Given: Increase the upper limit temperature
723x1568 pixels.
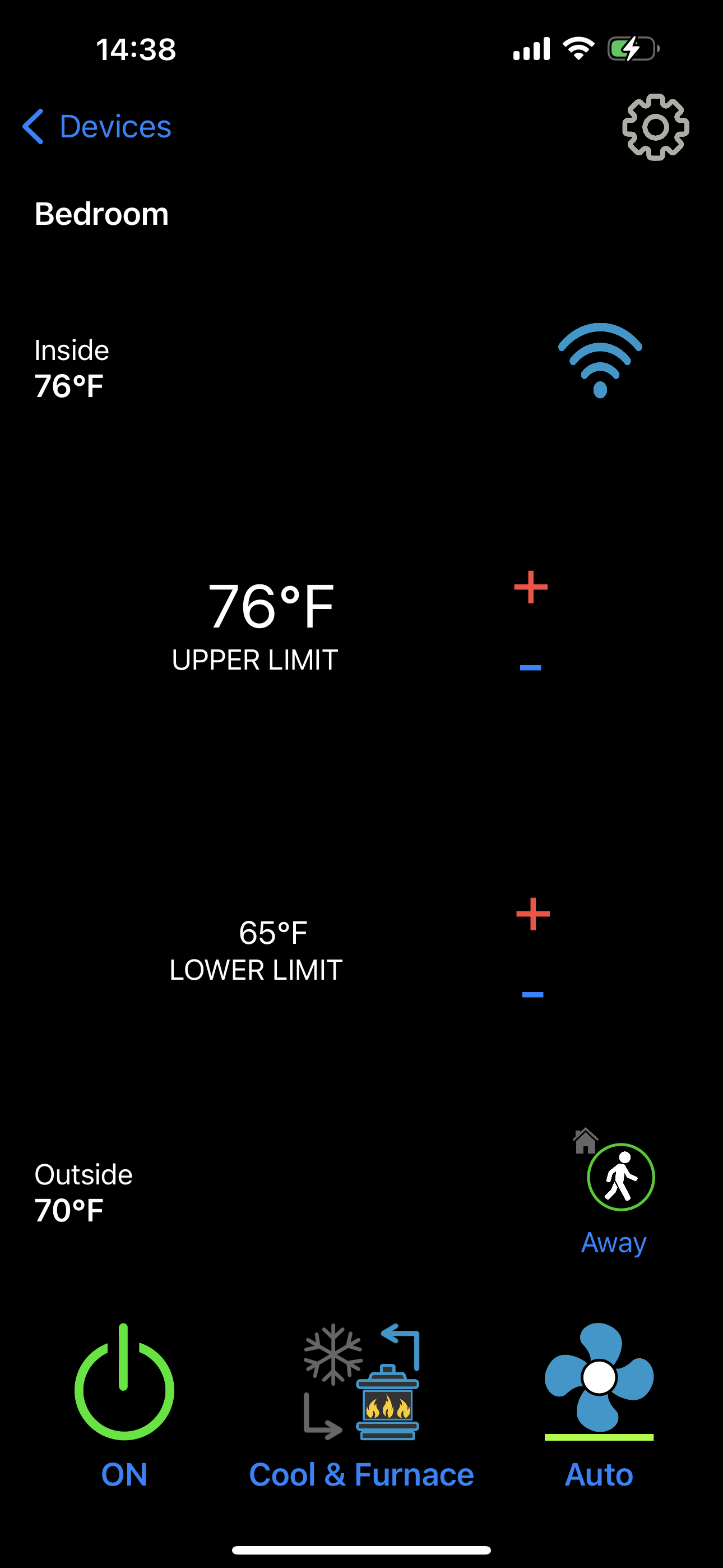Looking at the screenshot, I should [531, 587].
